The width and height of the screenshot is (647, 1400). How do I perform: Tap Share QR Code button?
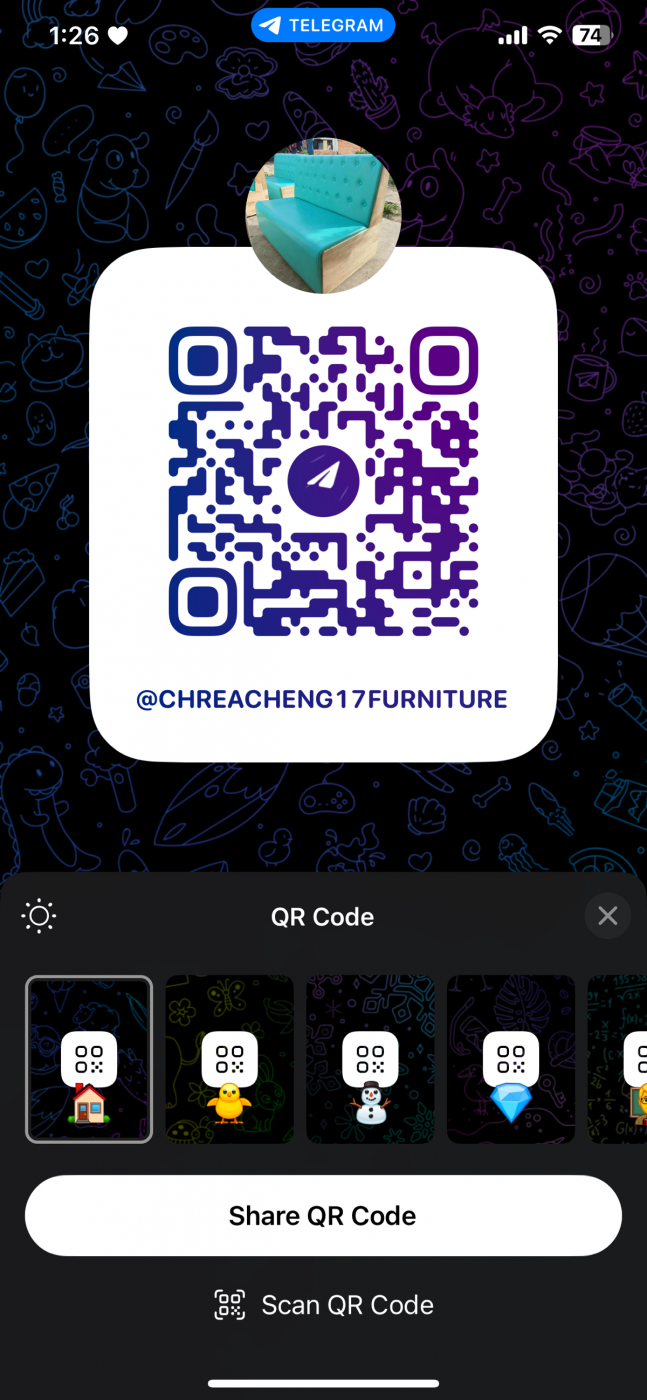[323, 1215]
